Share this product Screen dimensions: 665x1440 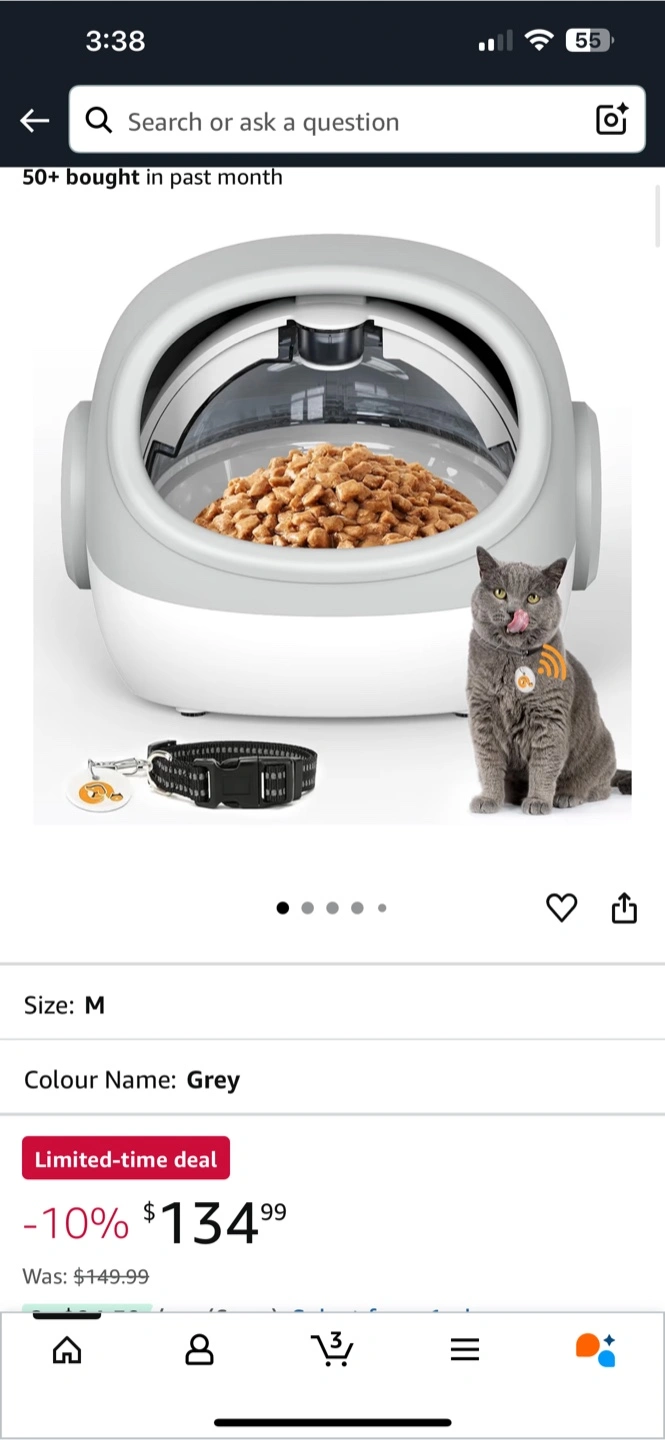tap(624, 907)
